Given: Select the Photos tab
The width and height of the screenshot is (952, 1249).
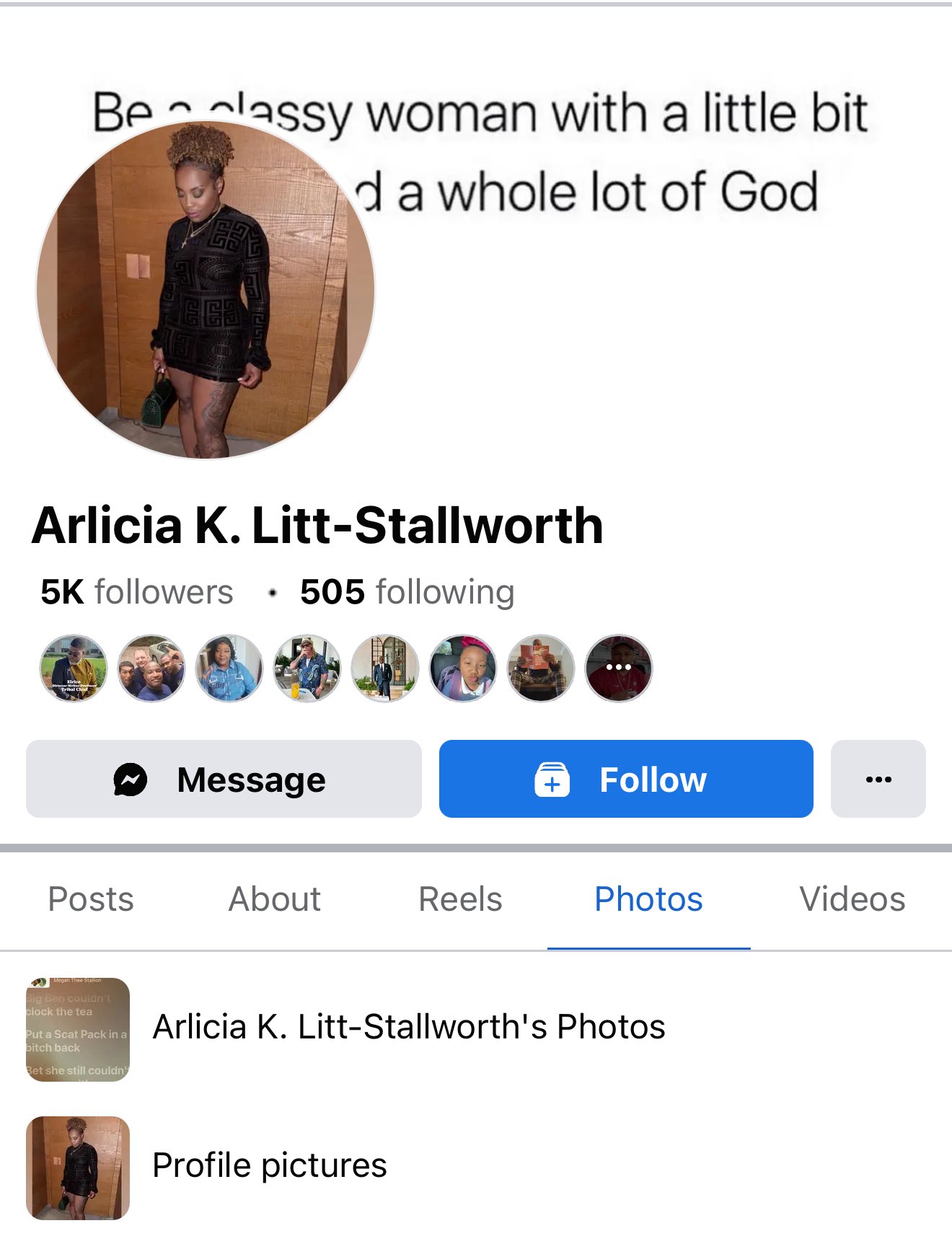Looking at the screenshot, I should tap(648, 899).
